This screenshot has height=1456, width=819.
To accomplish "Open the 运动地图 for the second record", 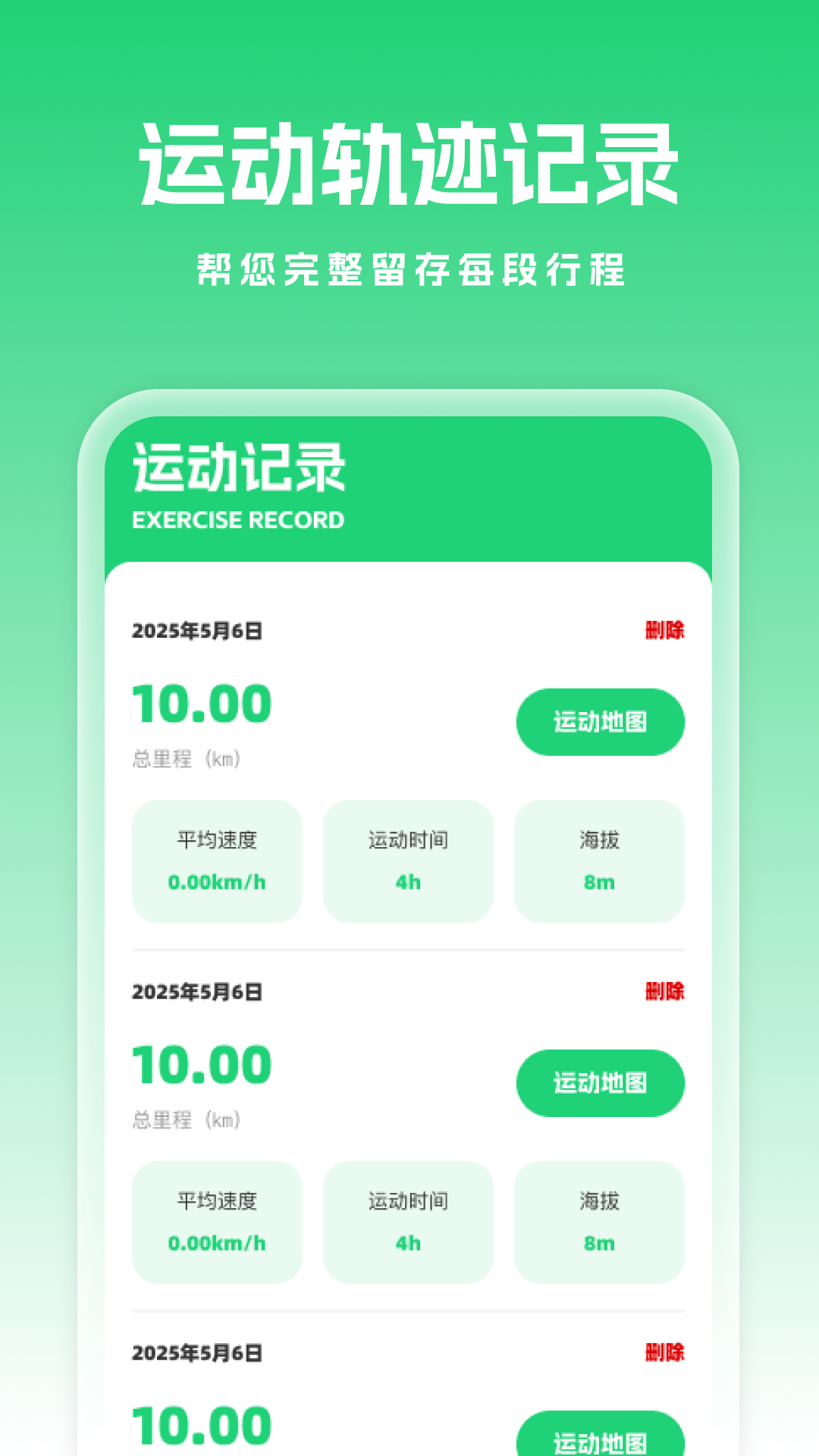I will point(600,1084).
